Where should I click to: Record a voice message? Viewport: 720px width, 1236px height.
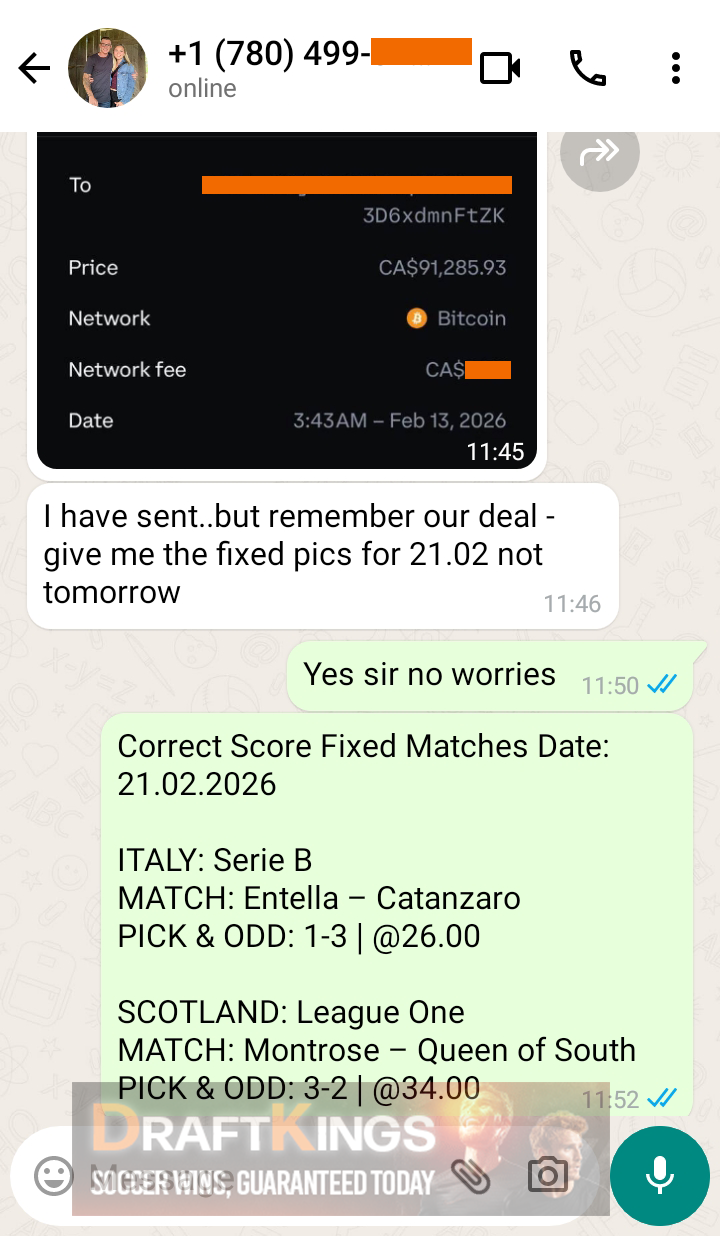(659, 1176)
